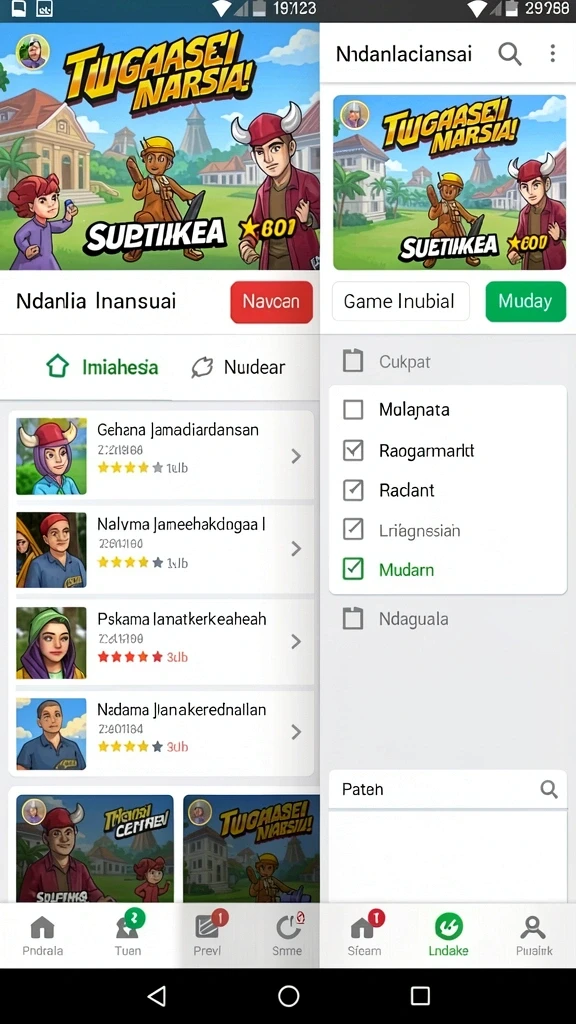Open the Pskama Ianatkerkeaheah row
The width and height of the screenshot is (576, 1024).
coord(161,643)
